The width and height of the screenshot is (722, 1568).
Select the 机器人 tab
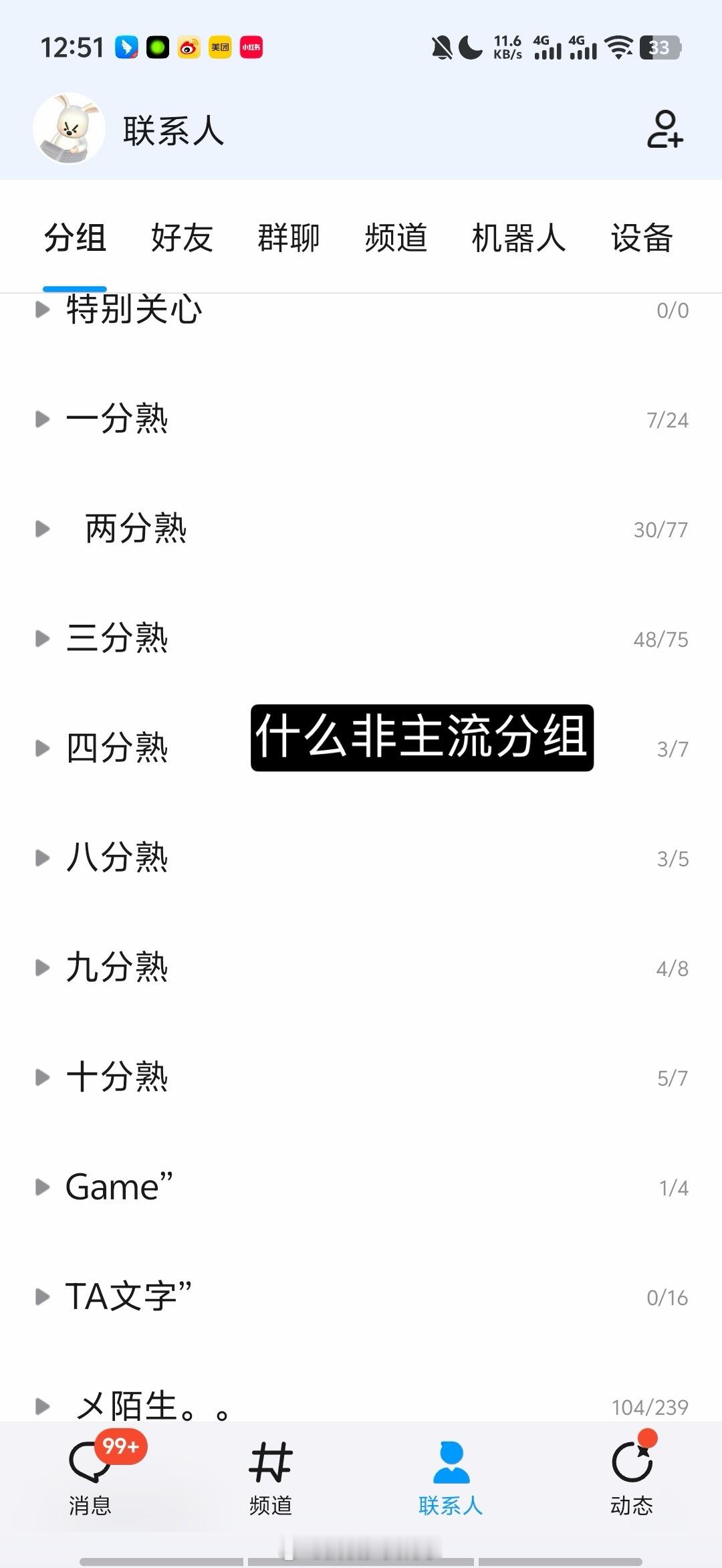[519, 238]
